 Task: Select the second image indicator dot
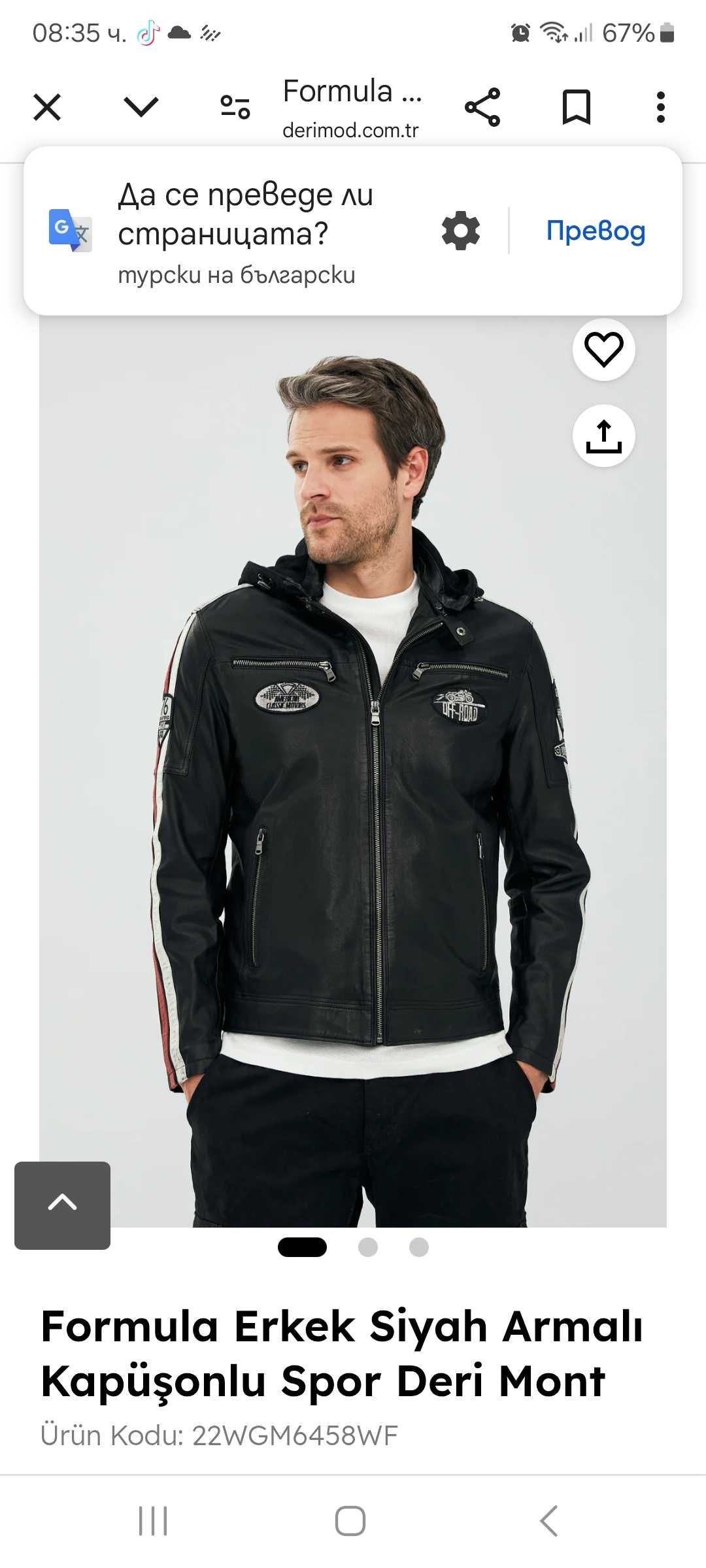368,1247
